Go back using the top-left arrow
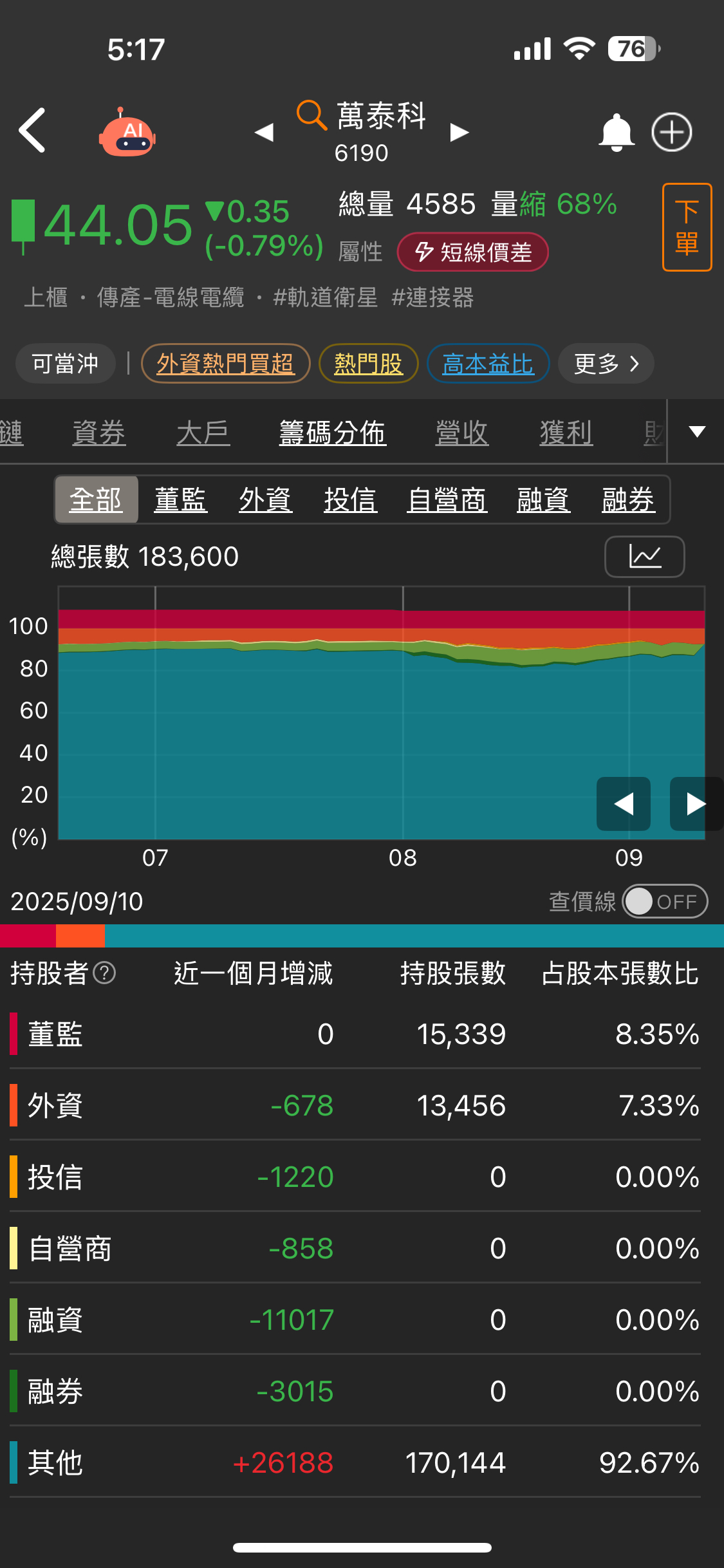 [x=32, y=131]
